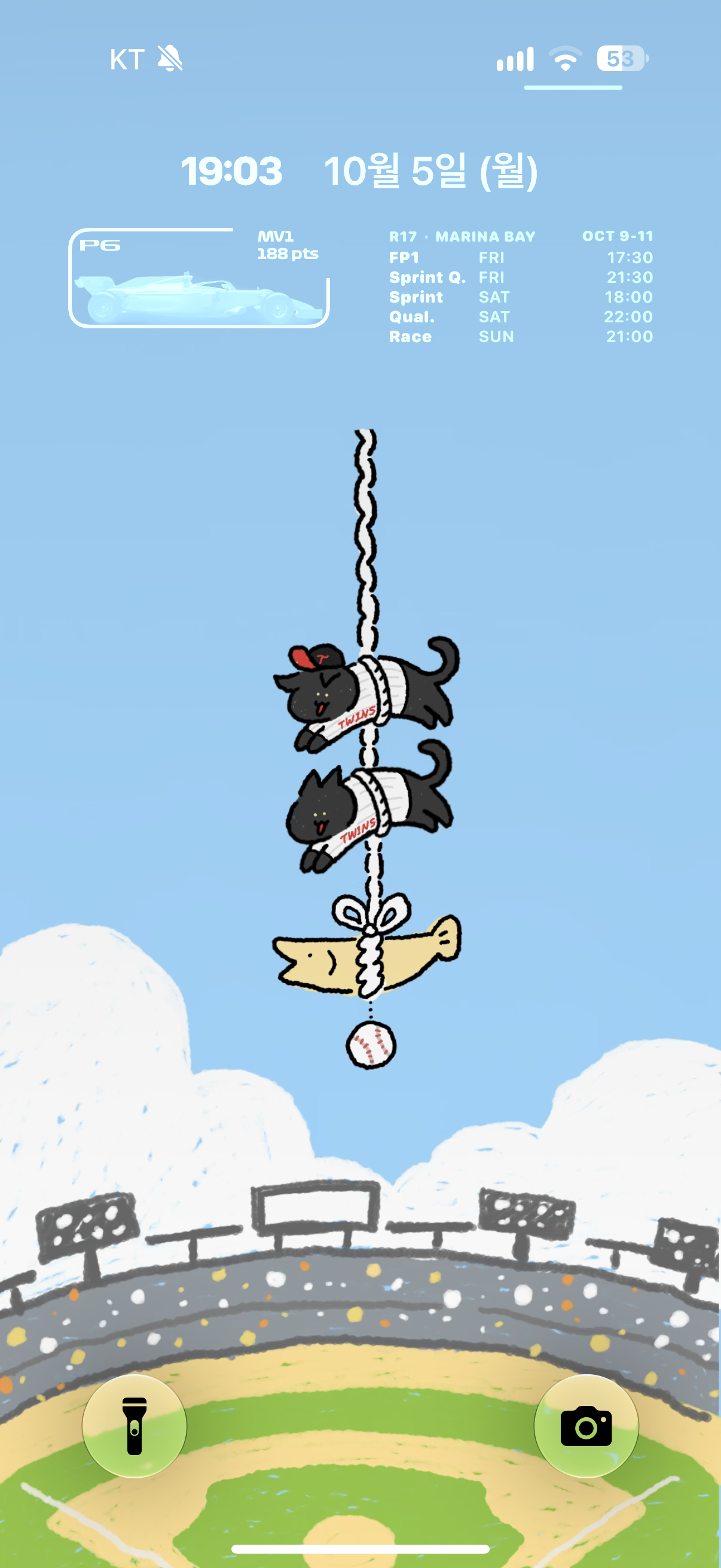This screenshot has height=1568, width=721.
Task: Tap the date and time display
Action: tap(359, 170)
